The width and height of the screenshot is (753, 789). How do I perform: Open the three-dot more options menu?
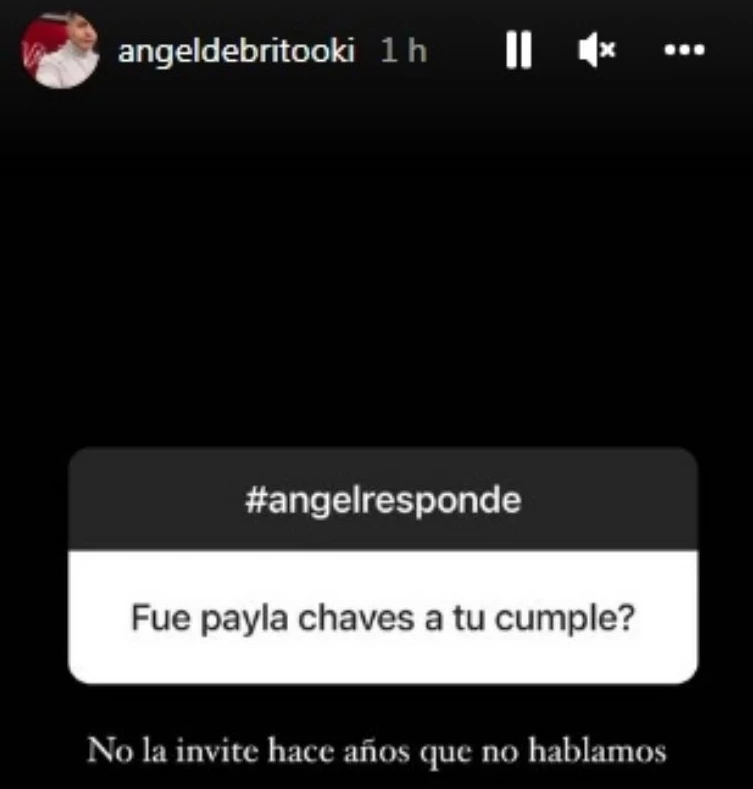684,51
